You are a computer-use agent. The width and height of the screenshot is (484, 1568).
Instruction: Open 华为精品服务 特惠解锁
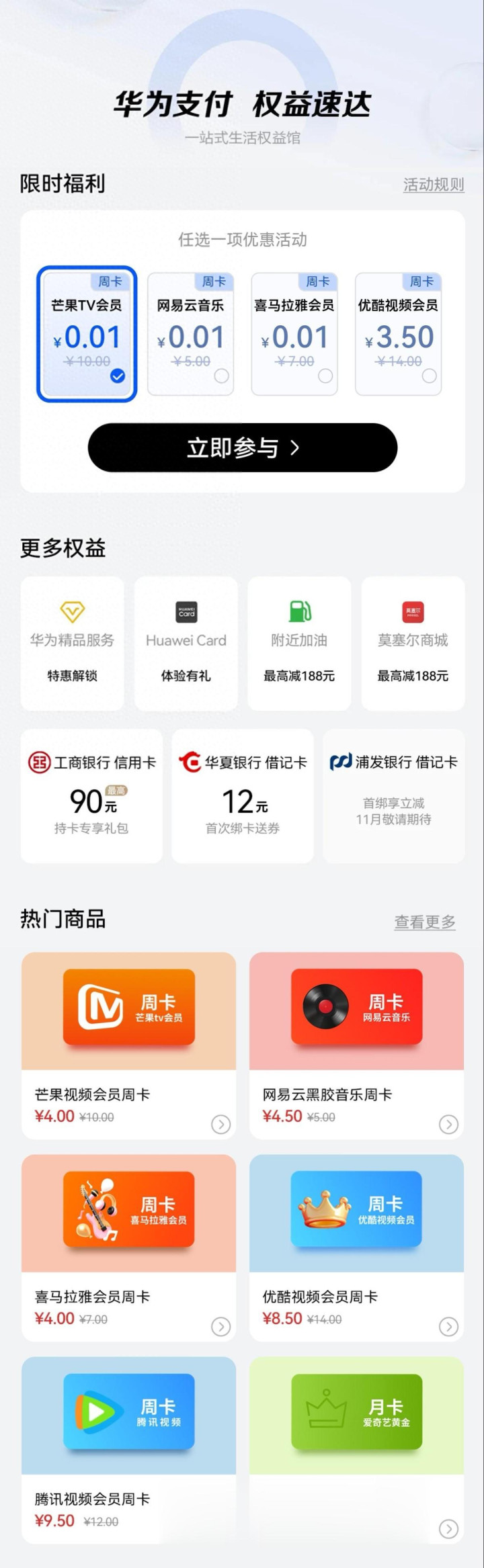73,643
